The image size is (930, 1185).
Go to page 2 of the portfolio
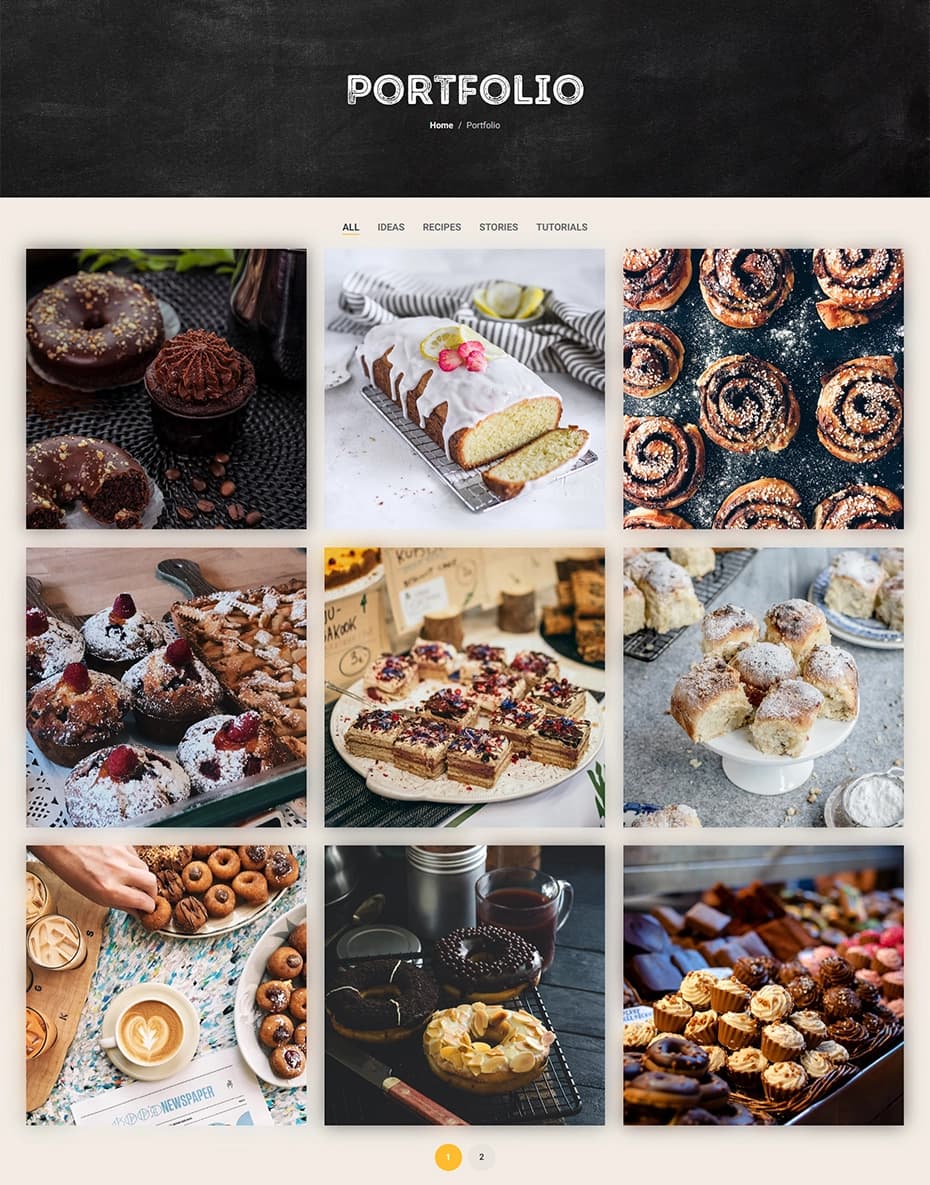(481, 1157)
